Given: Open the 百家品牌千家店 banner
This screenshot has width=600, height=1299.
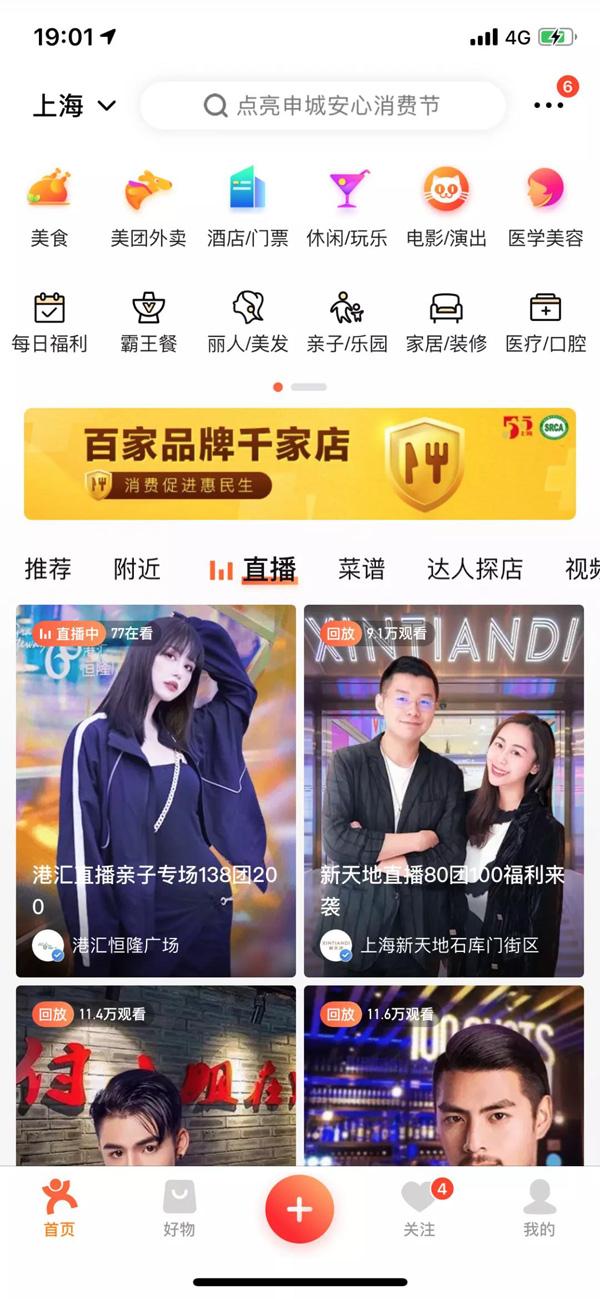Looking at the screenshot, I should click(300, 463).
